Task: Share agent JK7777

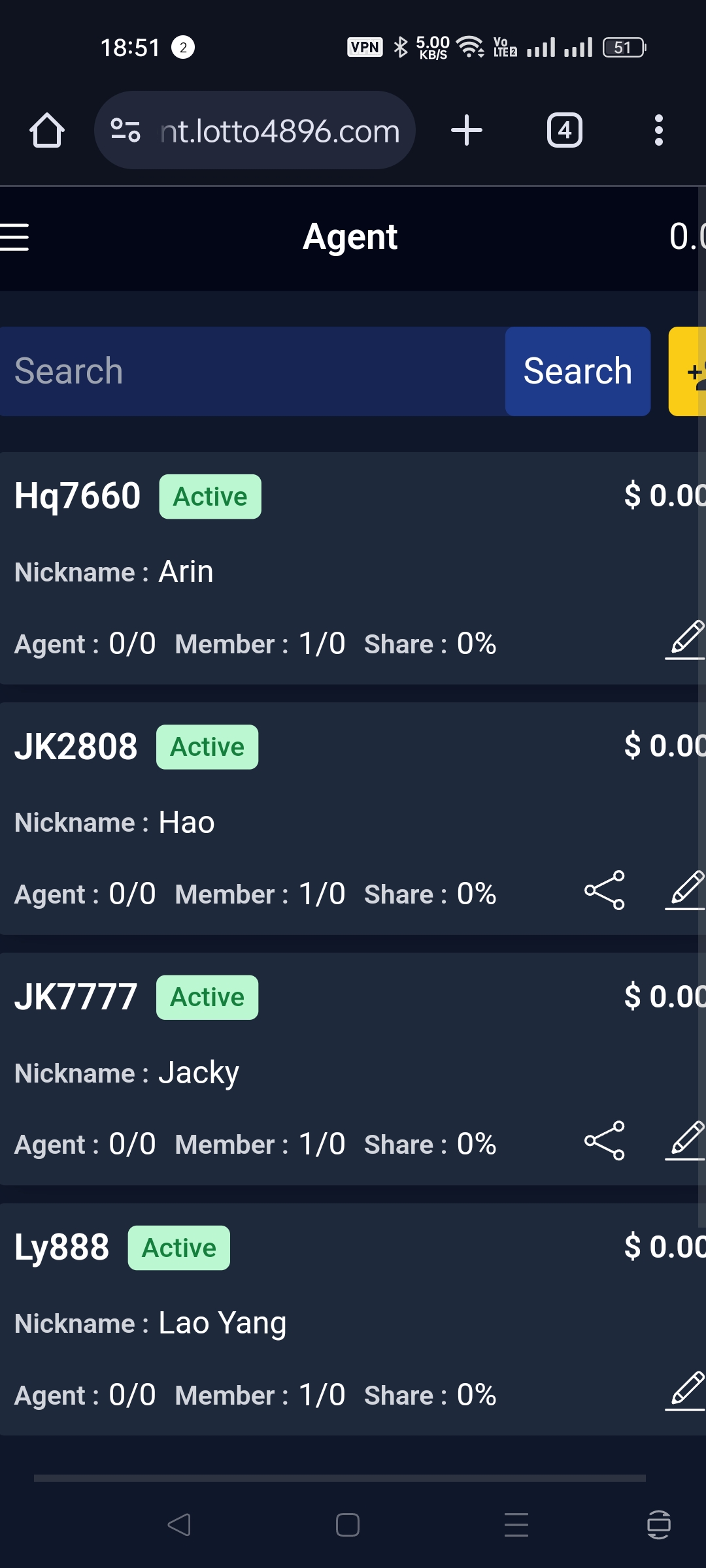Action: pos(605,1141)
